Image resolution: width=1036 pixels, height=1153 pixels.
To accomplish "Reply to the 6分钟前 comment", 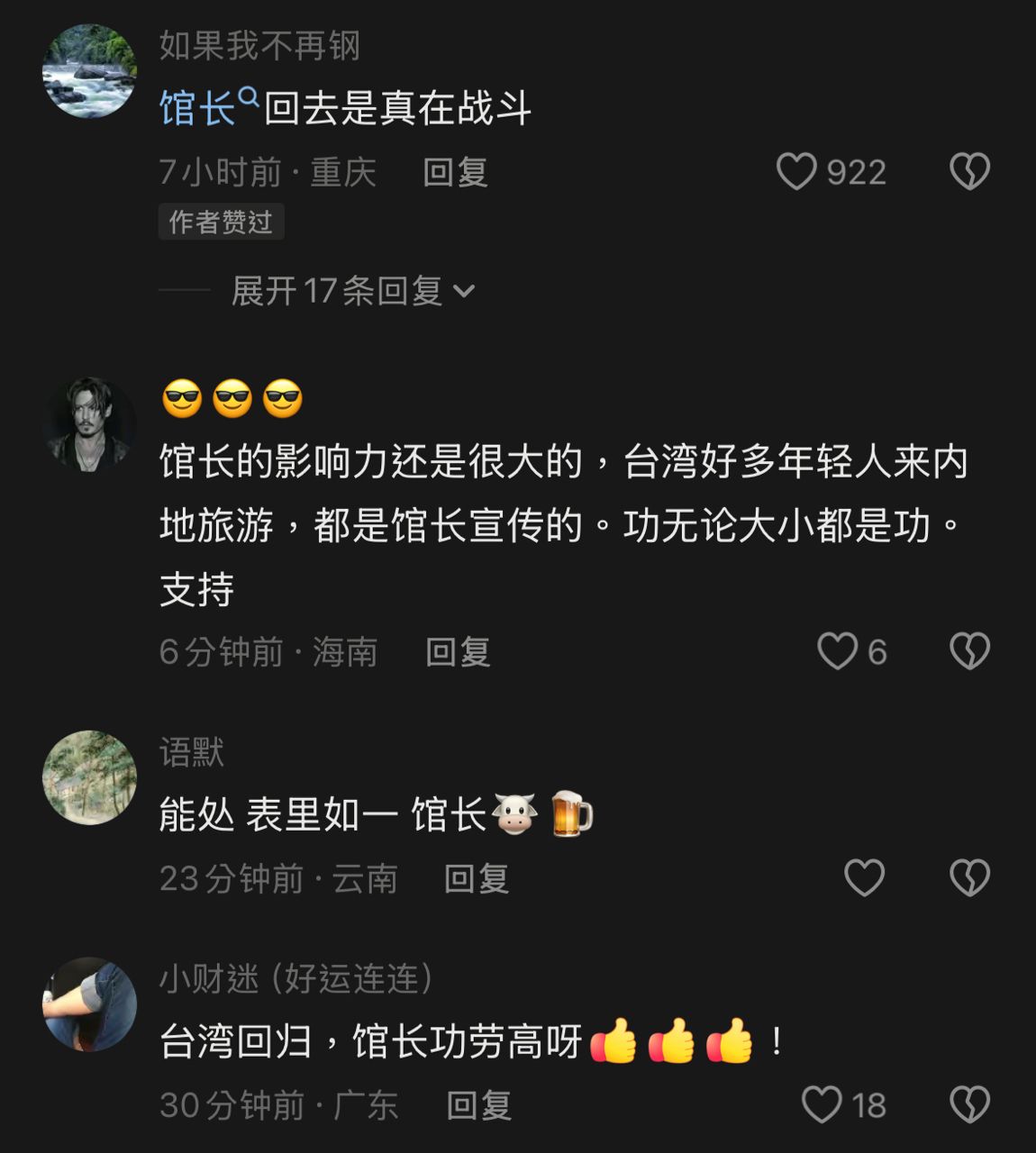I will coord(458,652).
